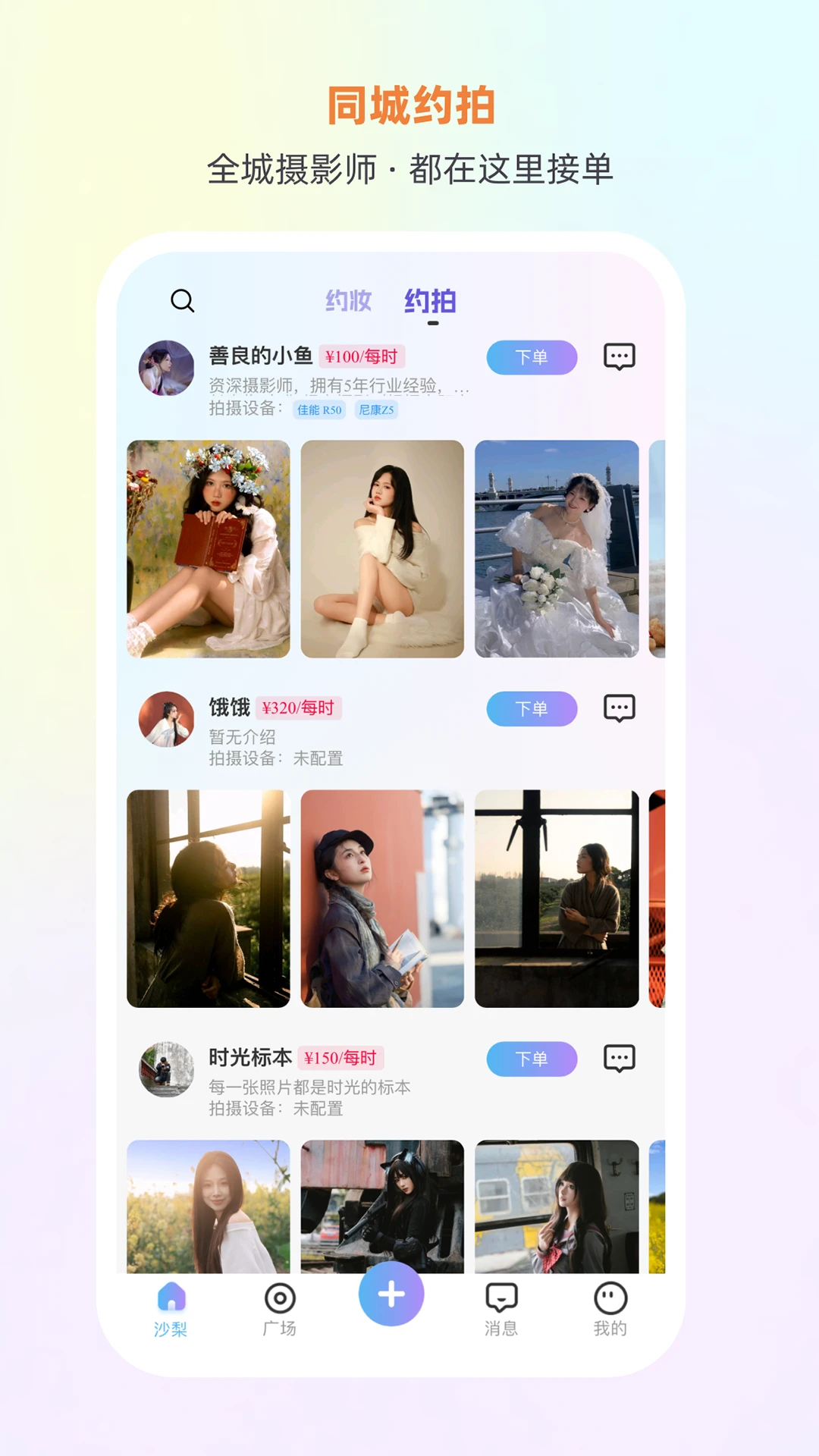Open the 广场 plaza icon
The height and width of the screenshot is (1456, 819).
[x=280, y=1306]
